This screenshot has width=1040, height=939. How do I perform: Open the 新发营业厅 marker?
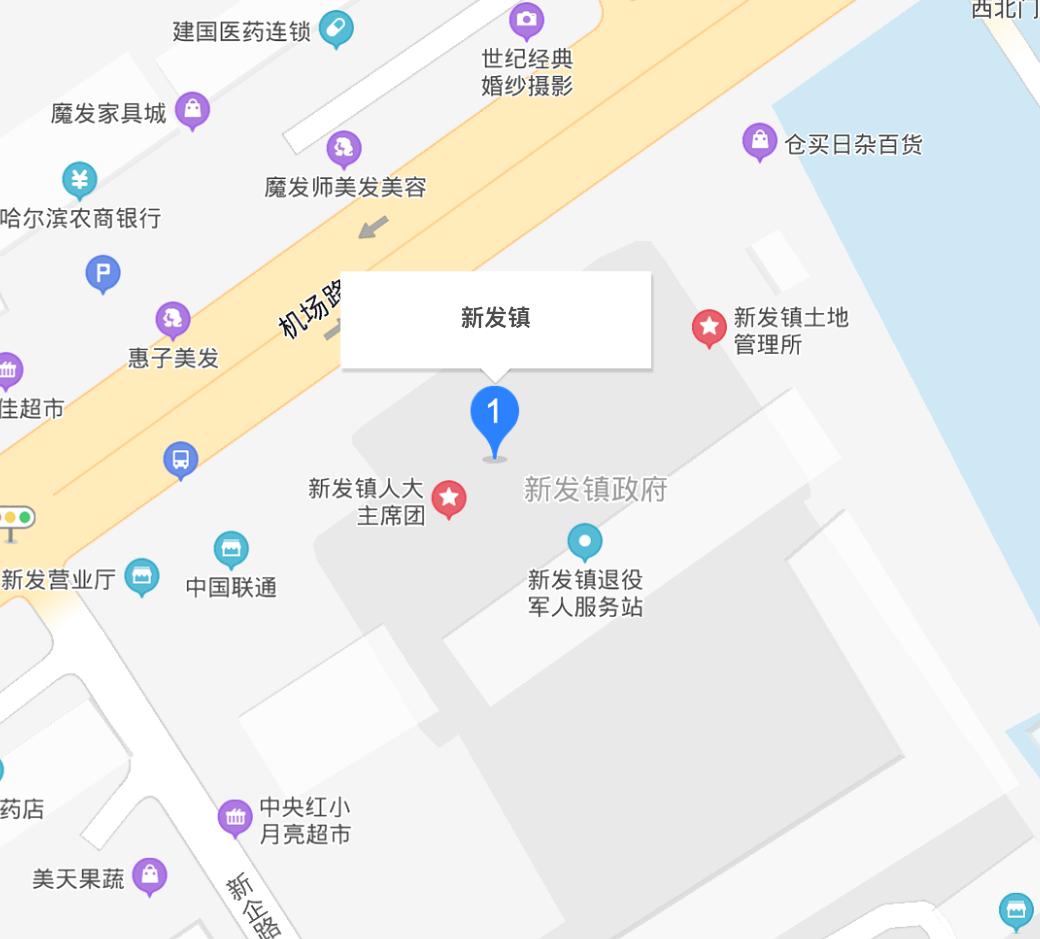point(142,577)
